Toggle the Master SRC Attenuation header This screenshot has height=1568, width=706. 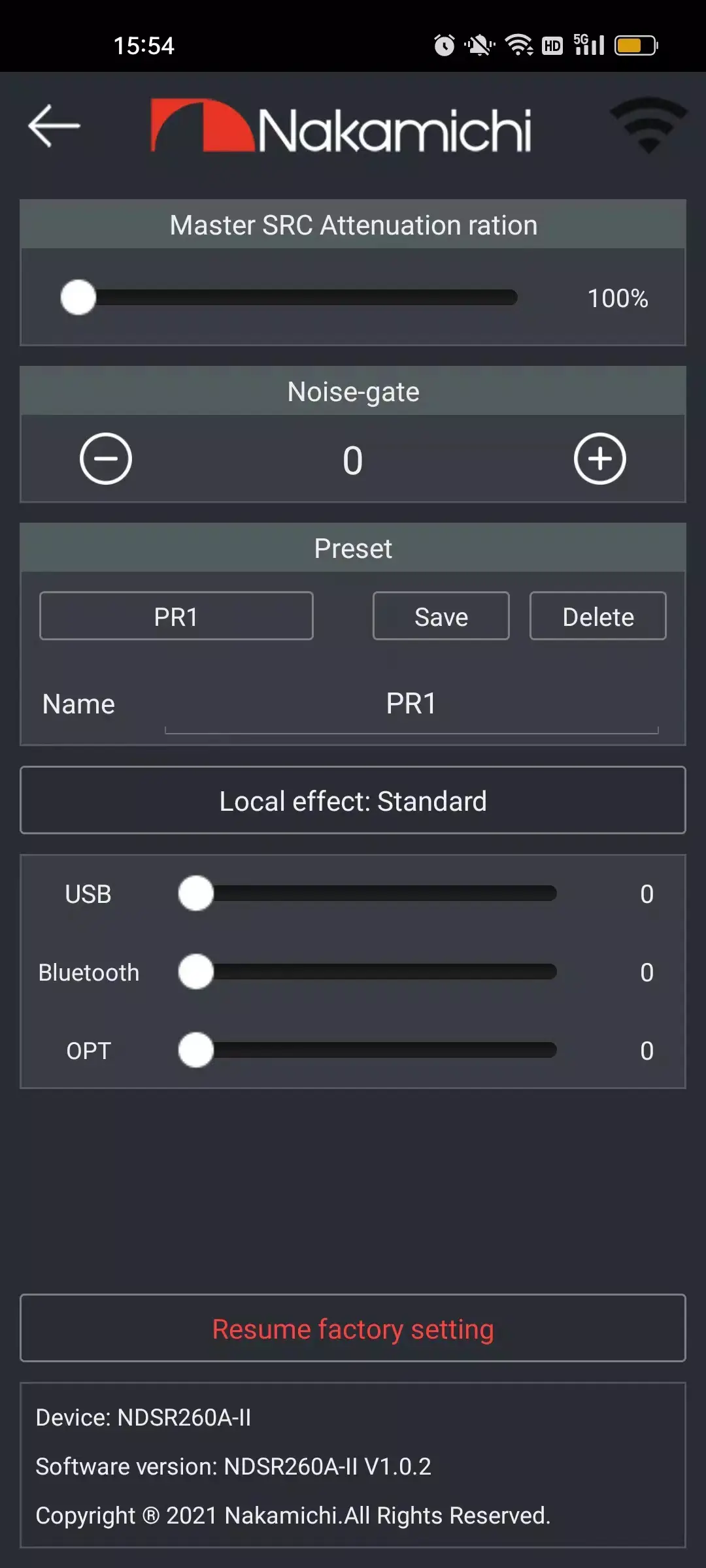352,224
